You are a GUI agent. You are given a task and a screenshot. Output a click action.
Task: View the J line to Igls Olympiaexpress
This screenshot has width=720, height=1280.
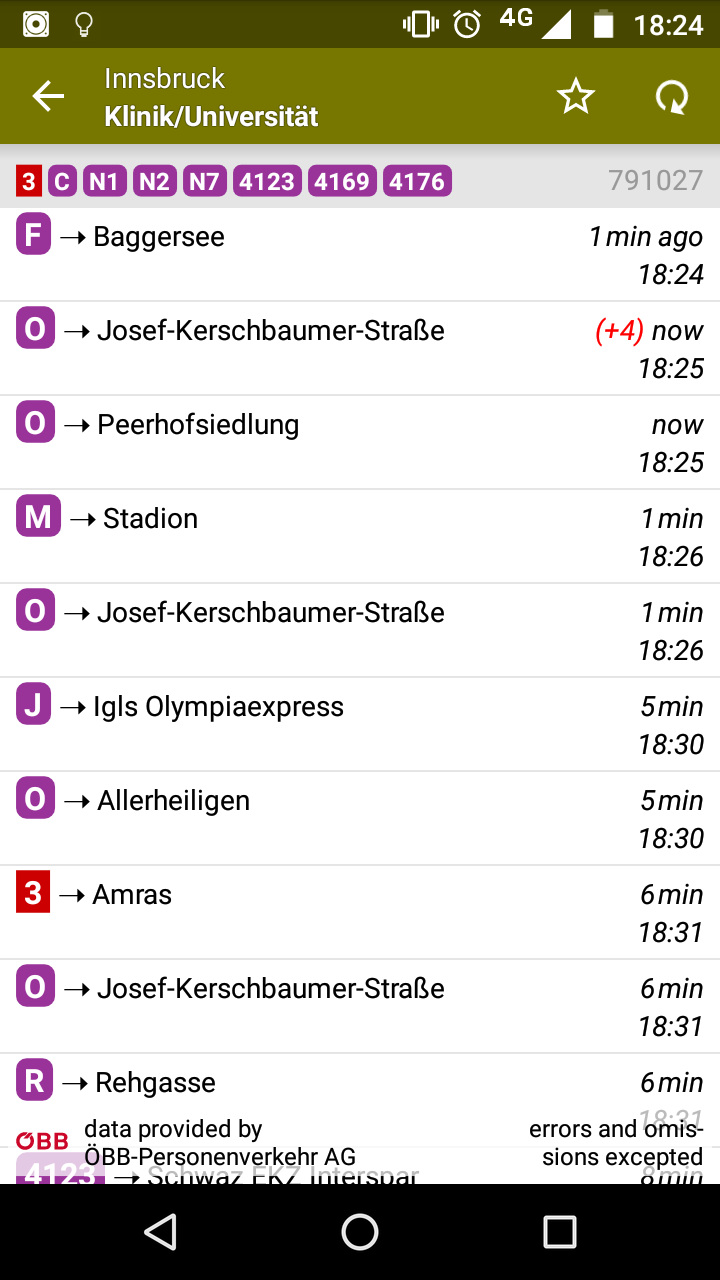(360, 724)
